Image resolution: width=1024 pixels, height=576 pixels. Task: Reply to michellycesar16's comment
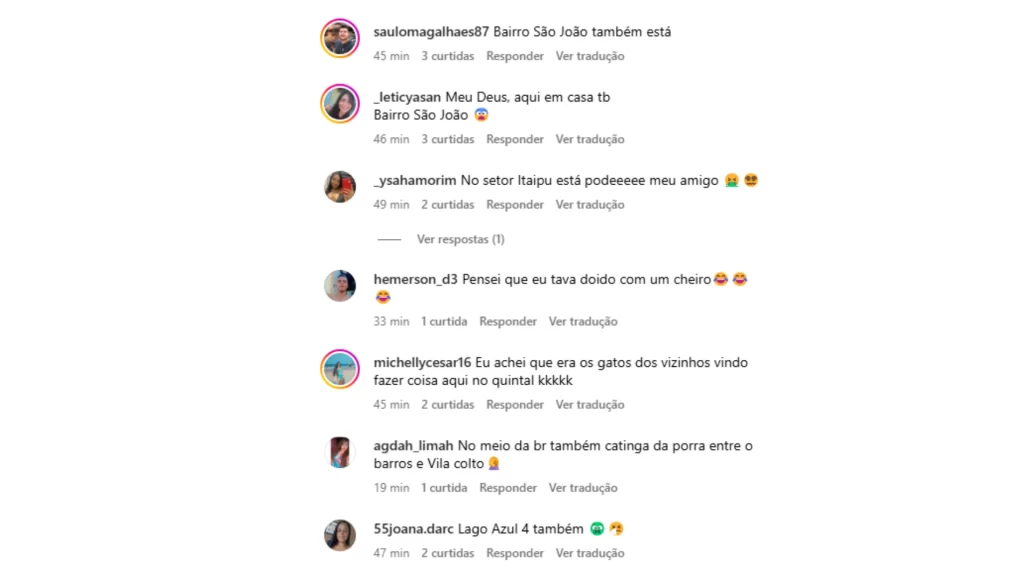[x=515, y=405]
